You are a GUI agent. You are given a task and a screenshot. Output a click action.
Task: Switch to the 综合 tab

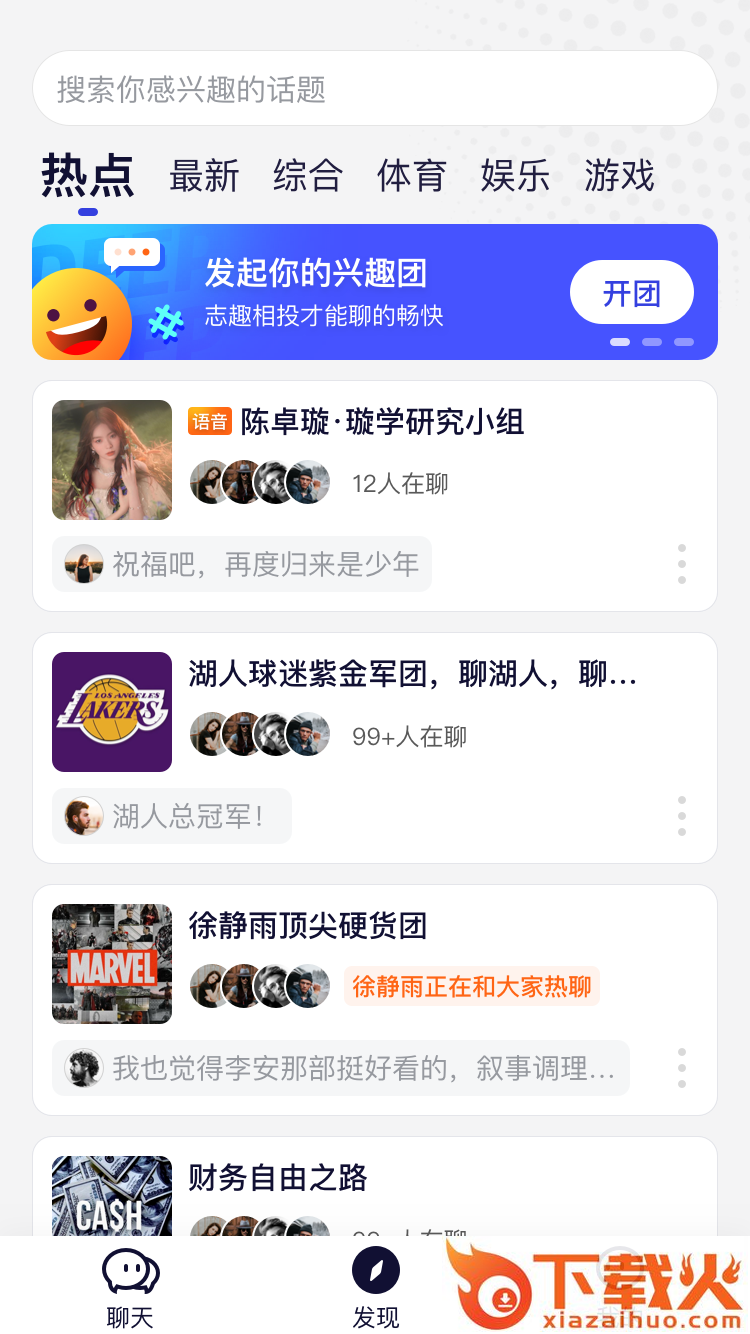(x=308, y=176)
